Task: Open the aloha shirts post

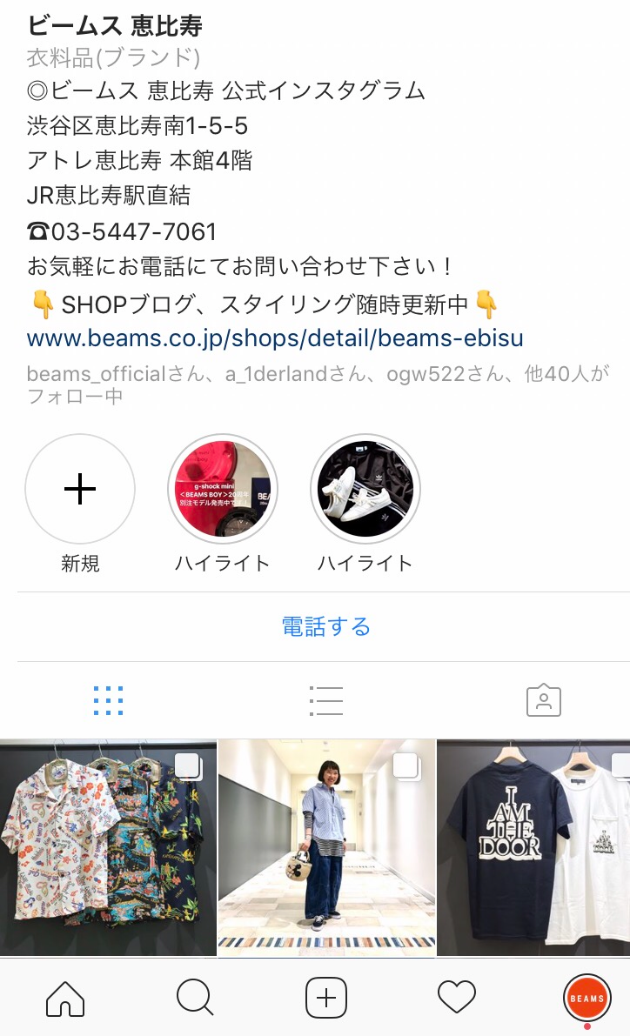Action: tap(108, 848)
